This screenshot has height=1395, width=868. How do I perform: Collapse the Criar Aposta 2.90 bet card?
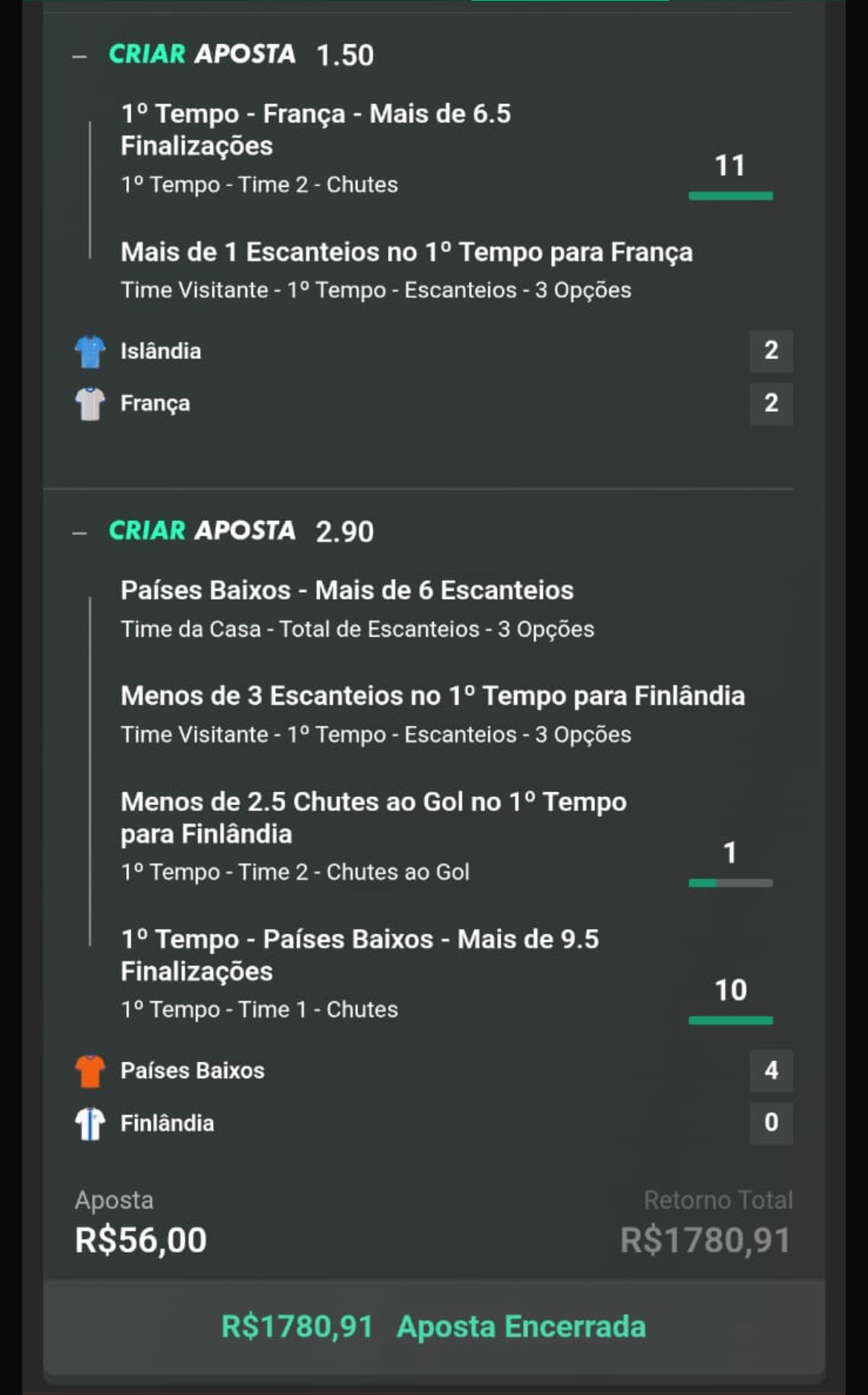pyautogui.click(x=78, y=531)
